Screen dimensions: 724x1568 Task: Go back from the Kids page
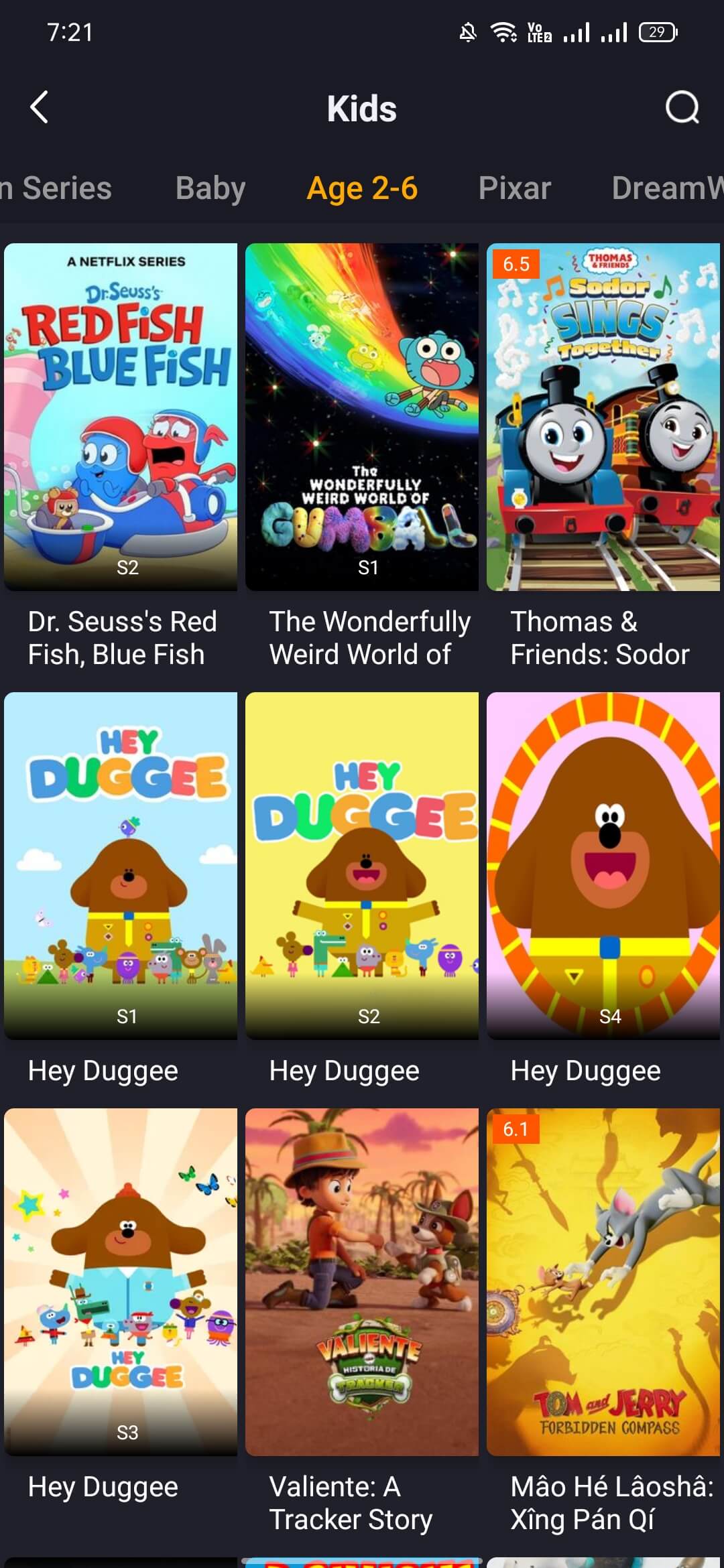pyautogui.click(x=40, y=107)
